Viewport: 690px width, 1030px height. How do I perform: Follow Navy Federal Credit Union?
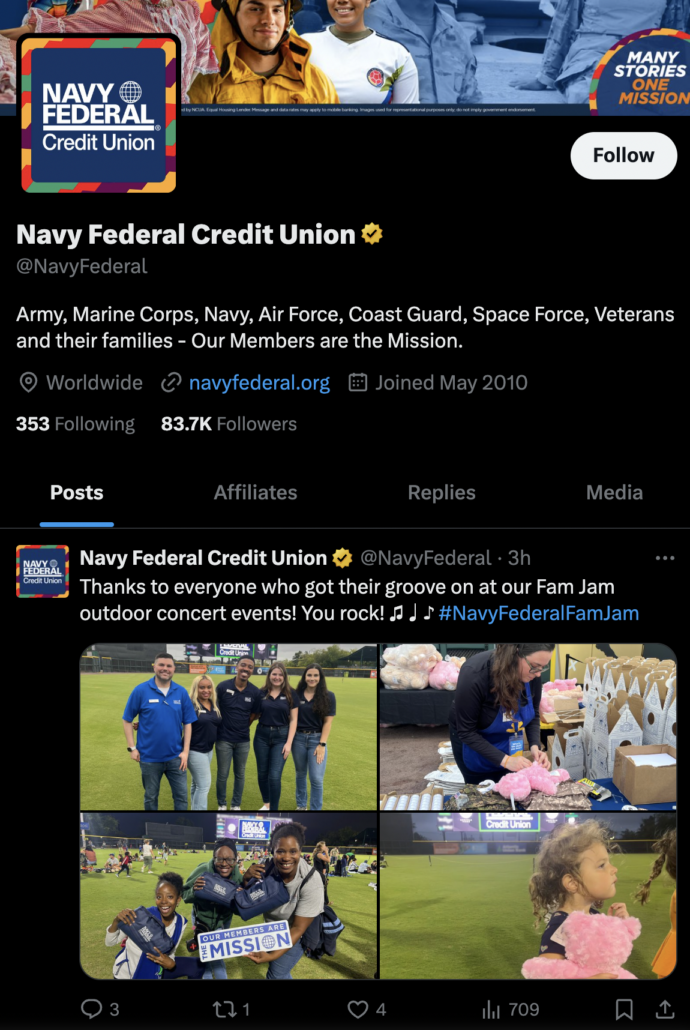tap(623, 156)
